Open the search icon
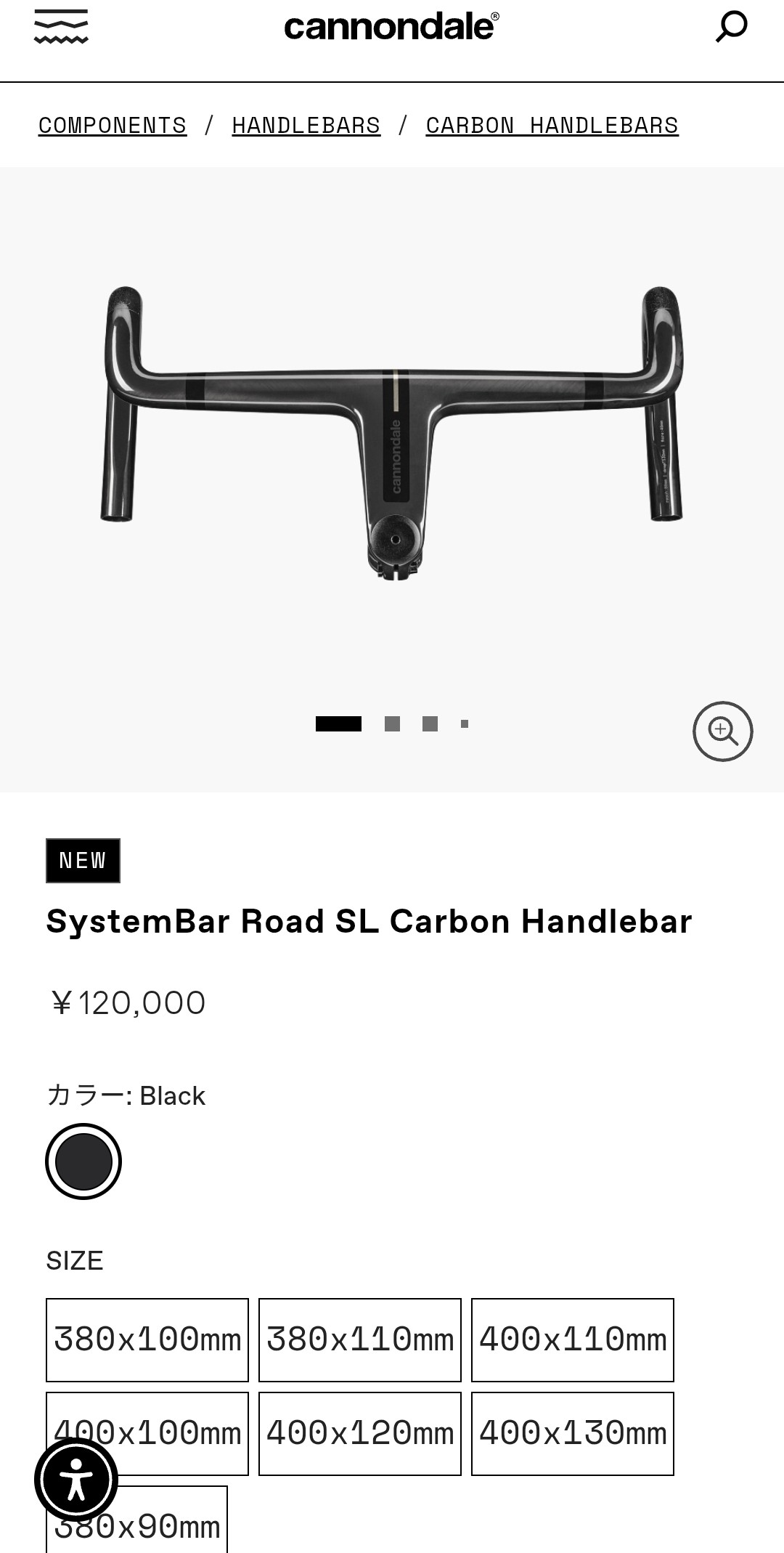The width and height of the screenshot is (784, 1553). [731, 27]
